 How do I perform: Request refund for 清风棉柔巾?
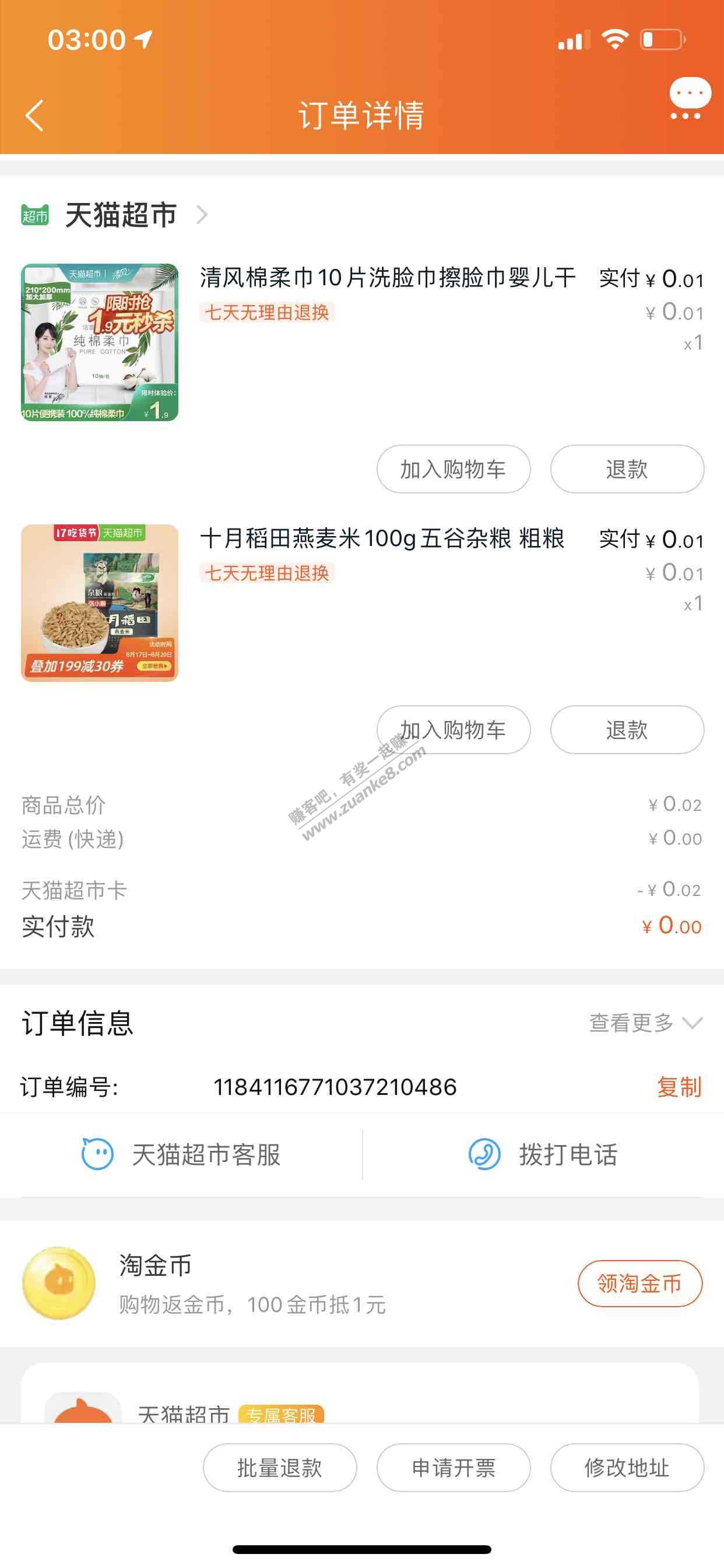(x=627, y=470)
